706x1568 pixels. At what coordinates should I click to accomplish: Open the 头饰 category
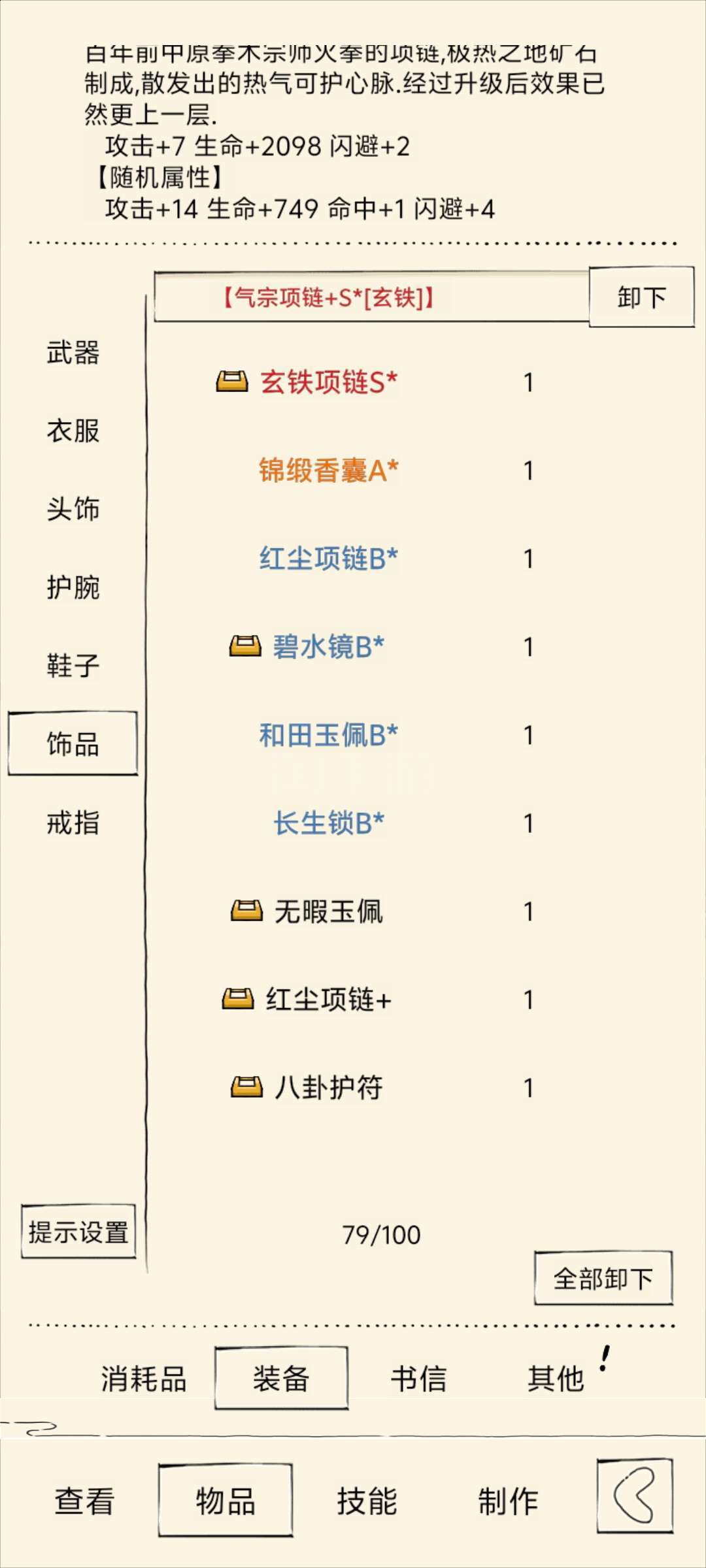(73, 509)
